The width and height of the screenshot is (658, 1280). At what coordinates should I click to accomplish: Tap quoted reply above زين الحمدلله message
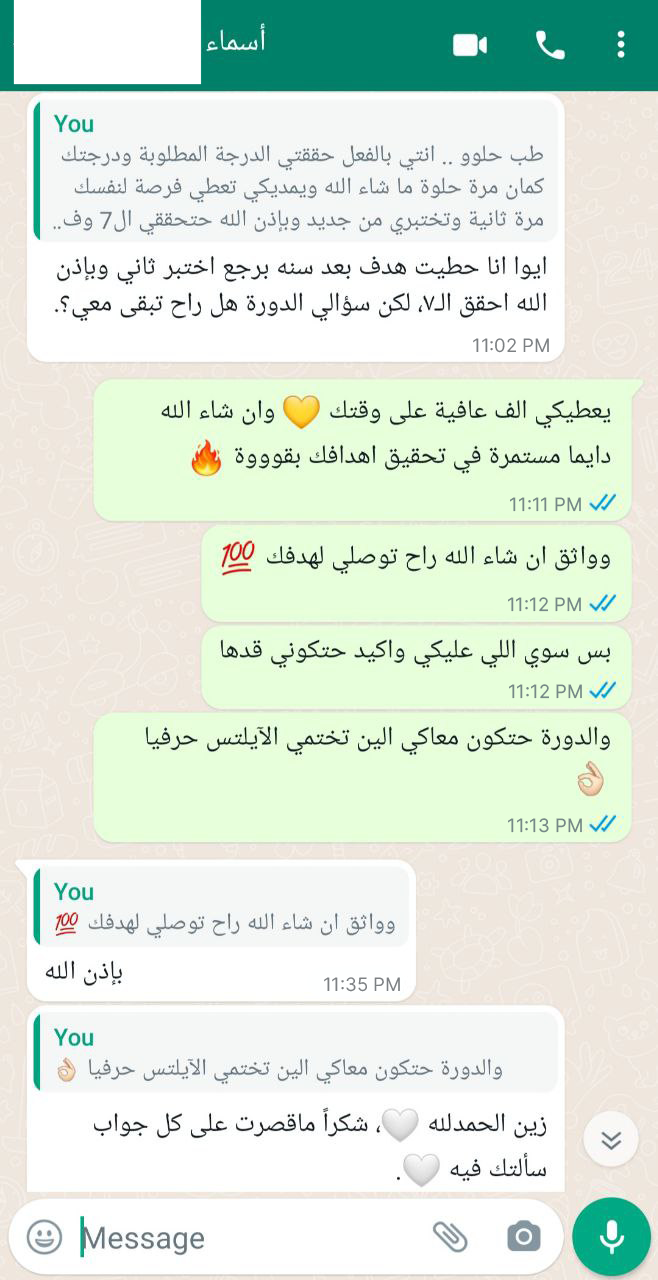(x=294, y=1052)
